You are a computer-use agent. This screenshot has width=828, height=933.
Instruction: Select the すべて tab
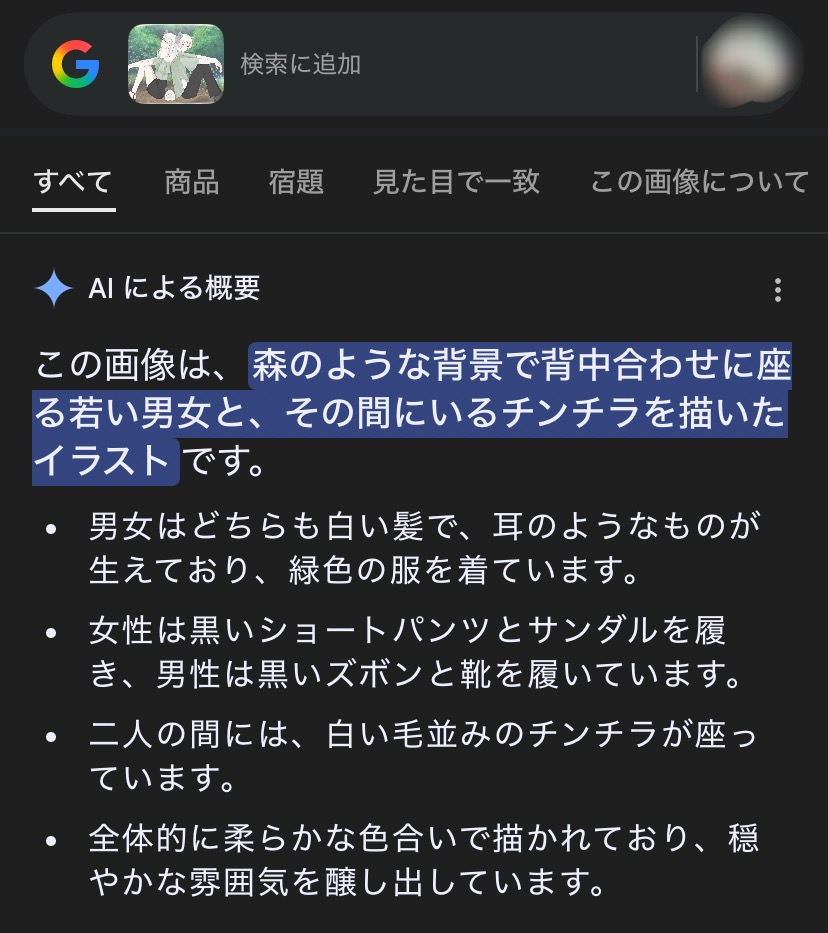click(x=73, y=182)
